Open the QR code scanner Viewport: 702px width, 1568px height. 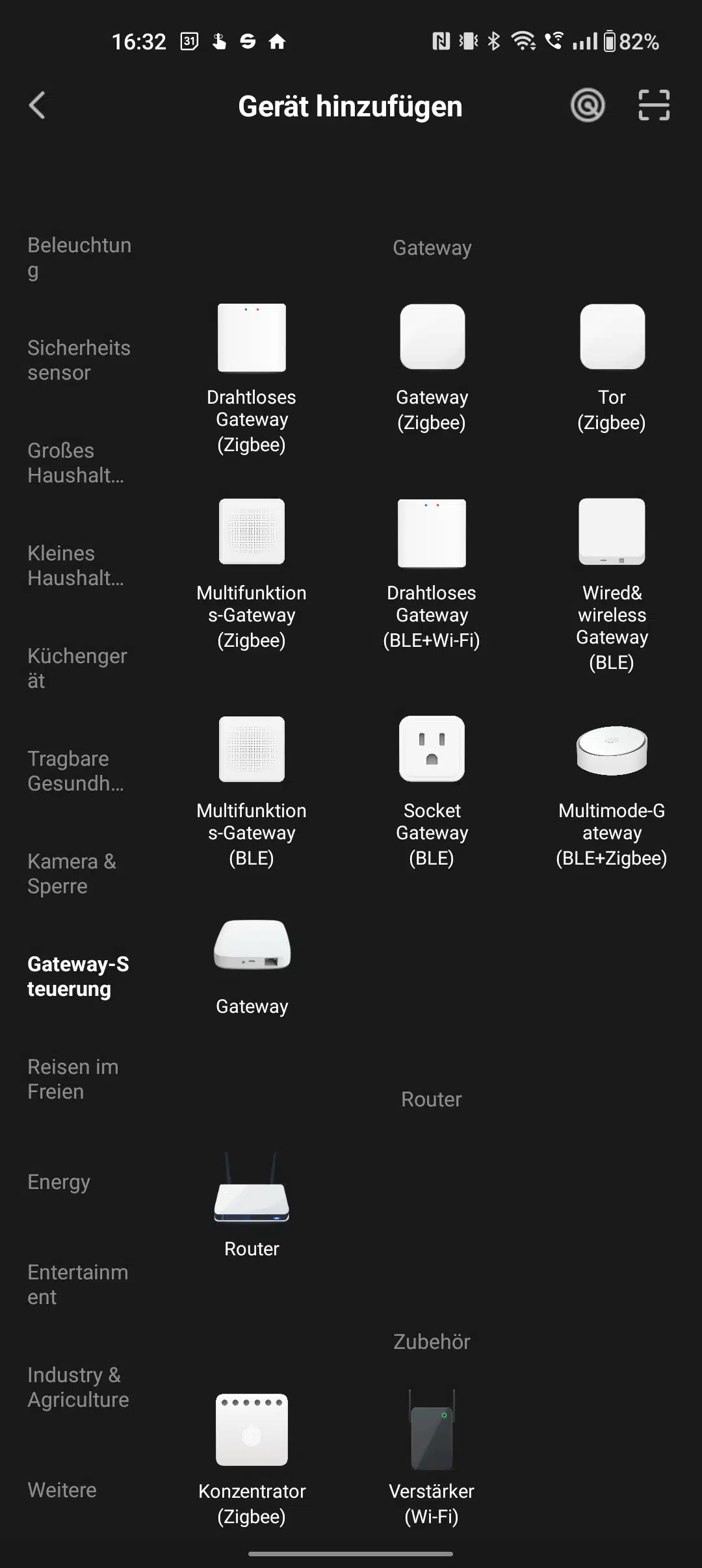click(x=653, y=105)
